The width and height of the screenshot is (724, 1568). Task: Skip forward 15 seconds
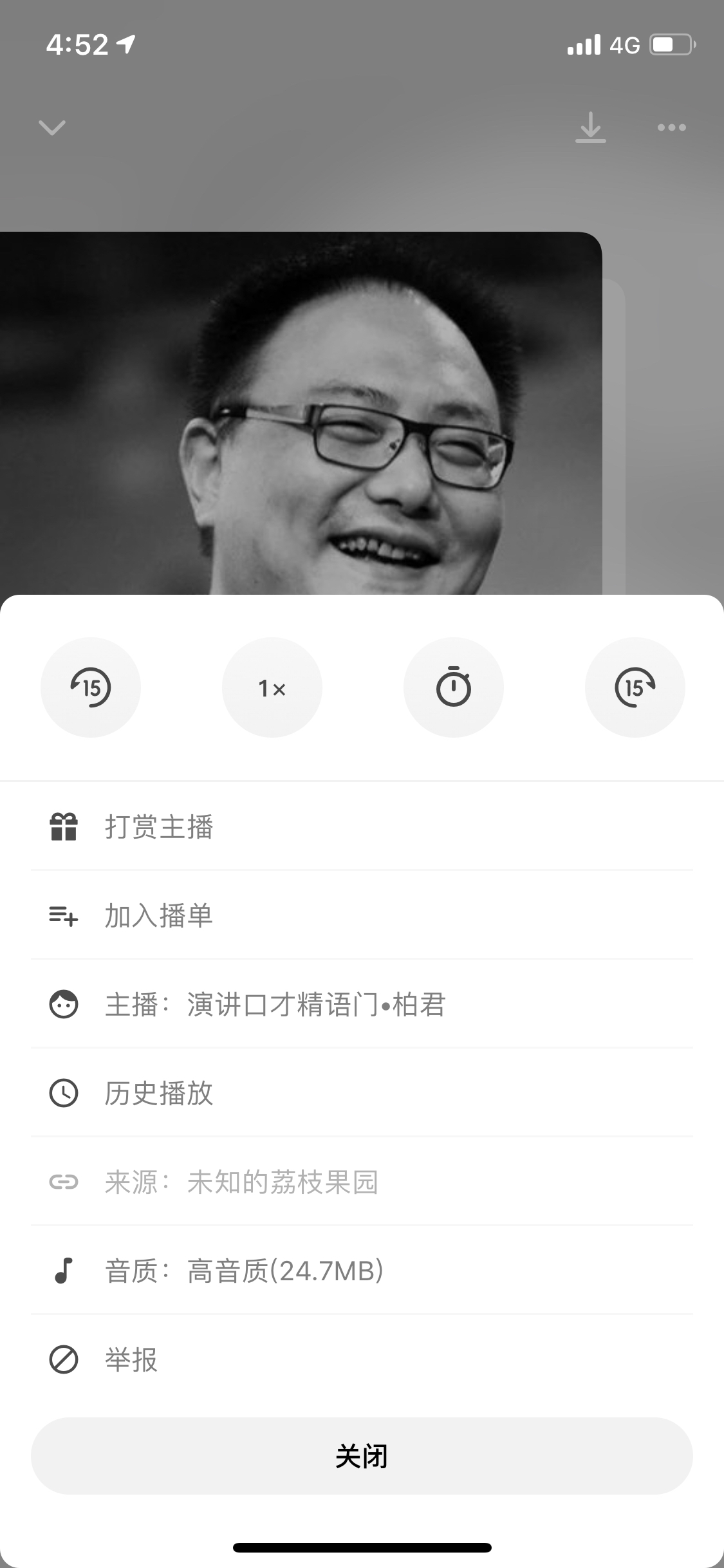point(635,687)
